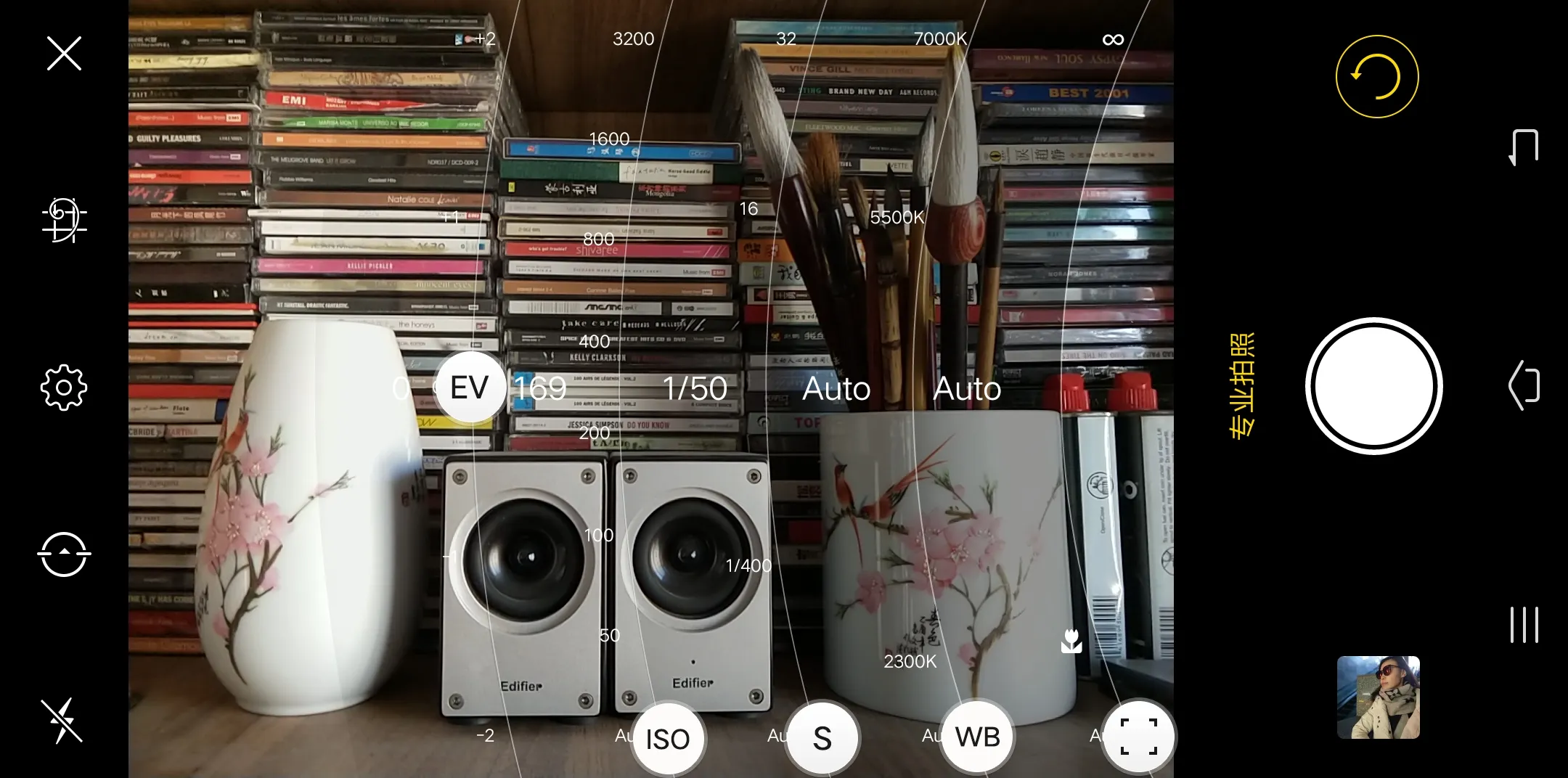The width and height of the screenshot is (1568, 778).
Task: Select the EV exposure control
Action: pos(470,388)
